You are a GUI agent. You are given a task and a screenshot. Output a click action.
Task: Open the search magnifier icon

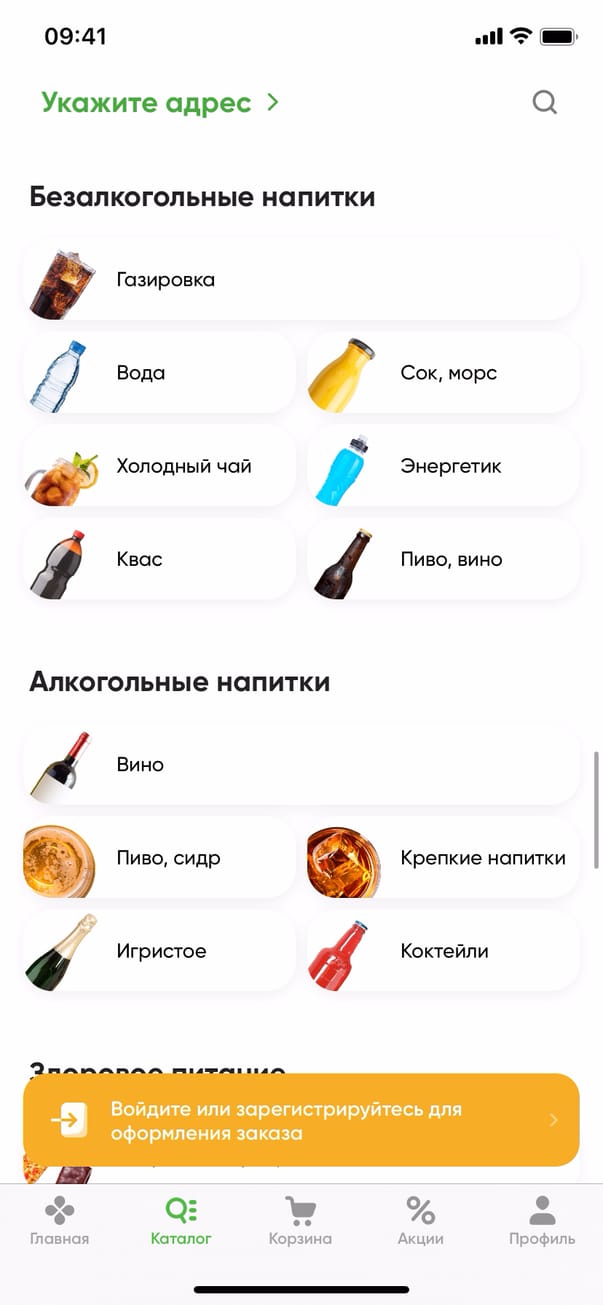tap(544, 102)
